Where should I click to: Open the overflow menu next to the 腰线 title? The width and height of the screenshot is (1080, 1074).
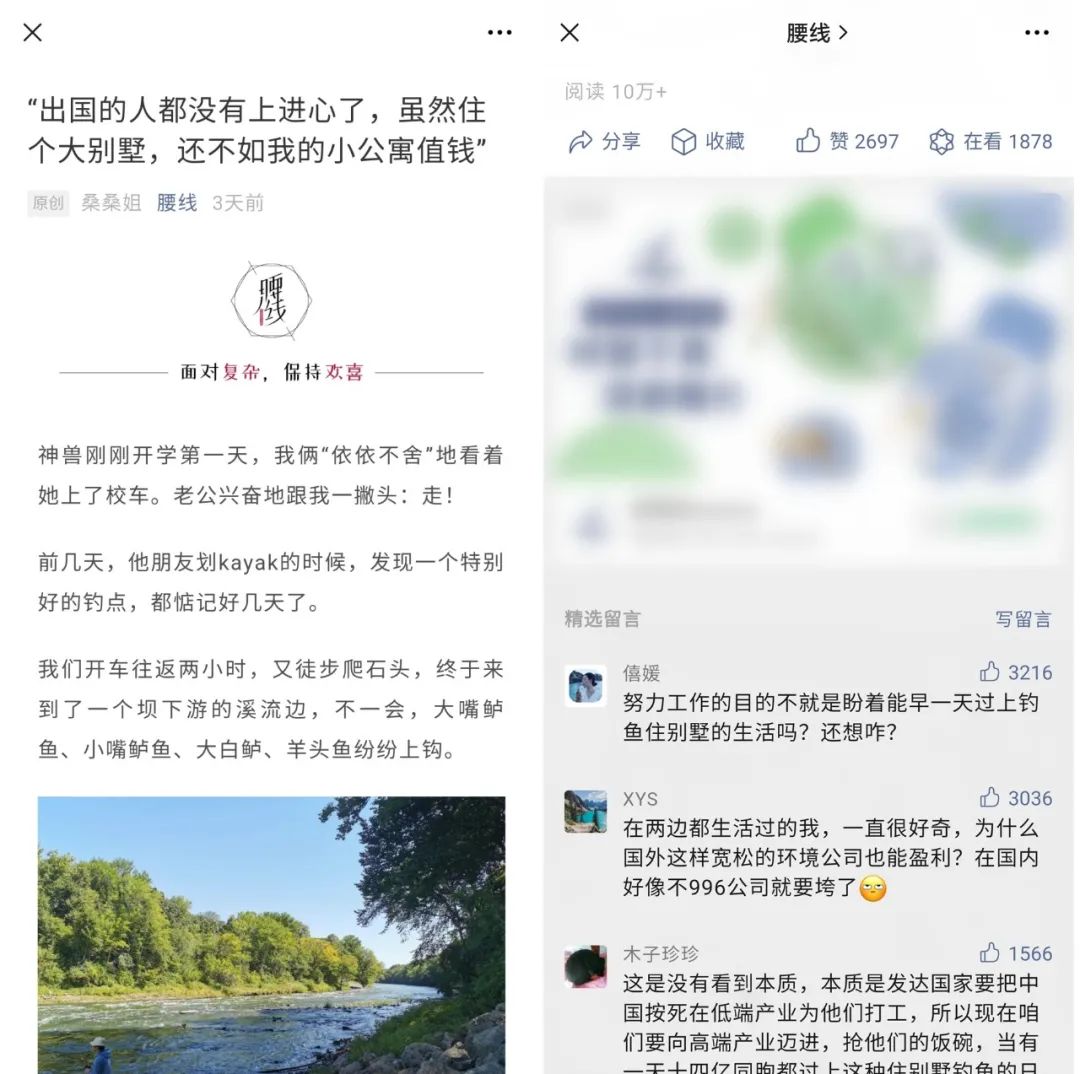click(x=1037, y=33)
